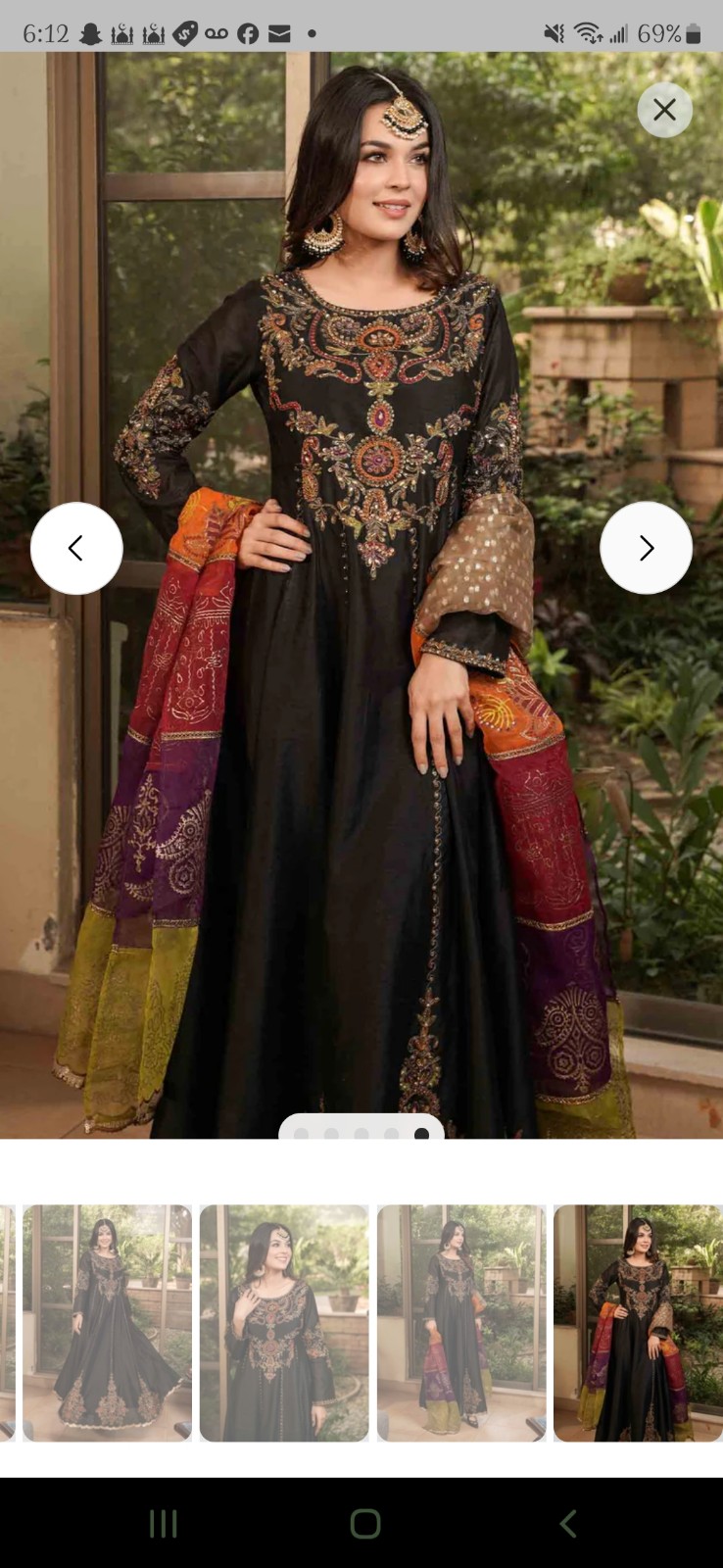The image size is (723, 1568).
Task: Tap the system back button
Action: (x=568, y=1523)
